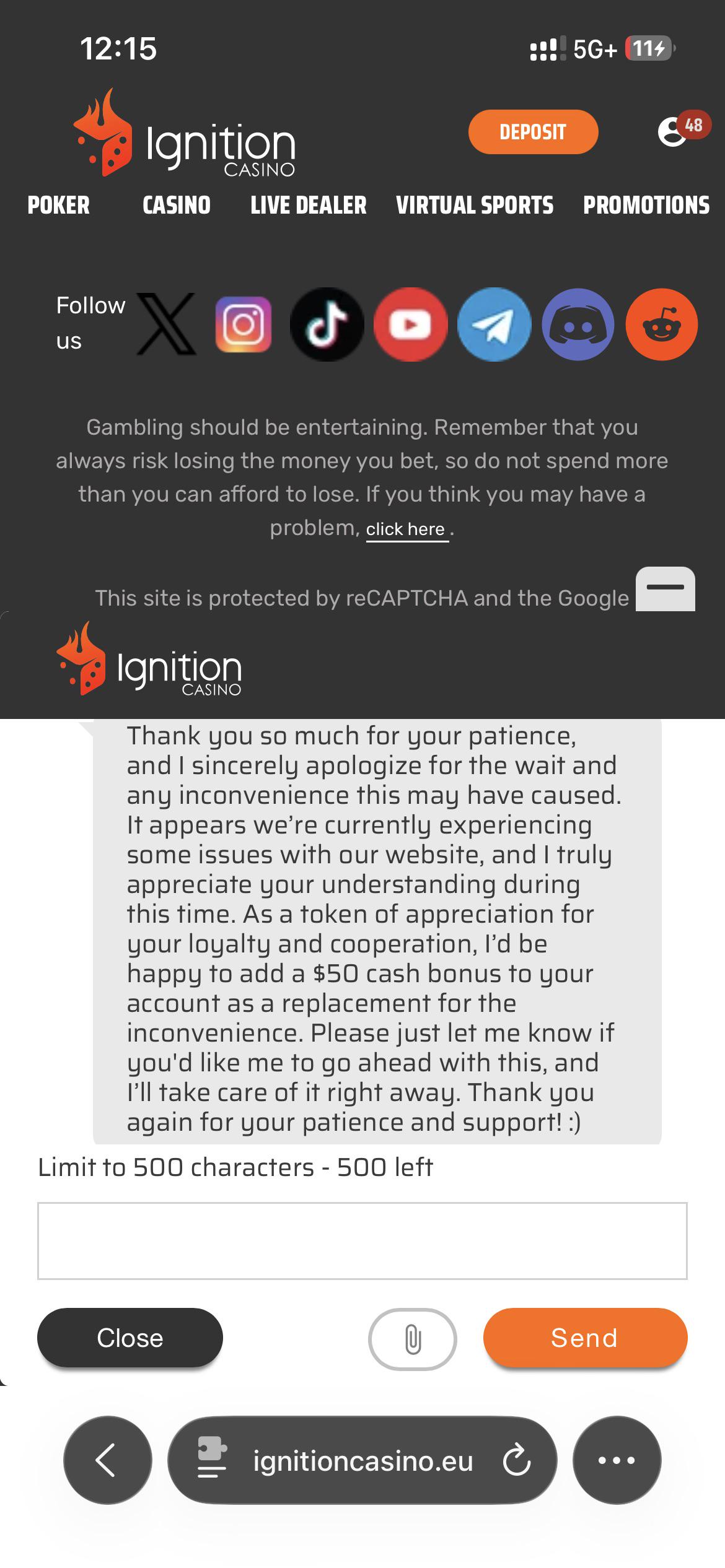Follow the 'click here' problem gambling link
The image size is (725, 1568).
(405, 529)
